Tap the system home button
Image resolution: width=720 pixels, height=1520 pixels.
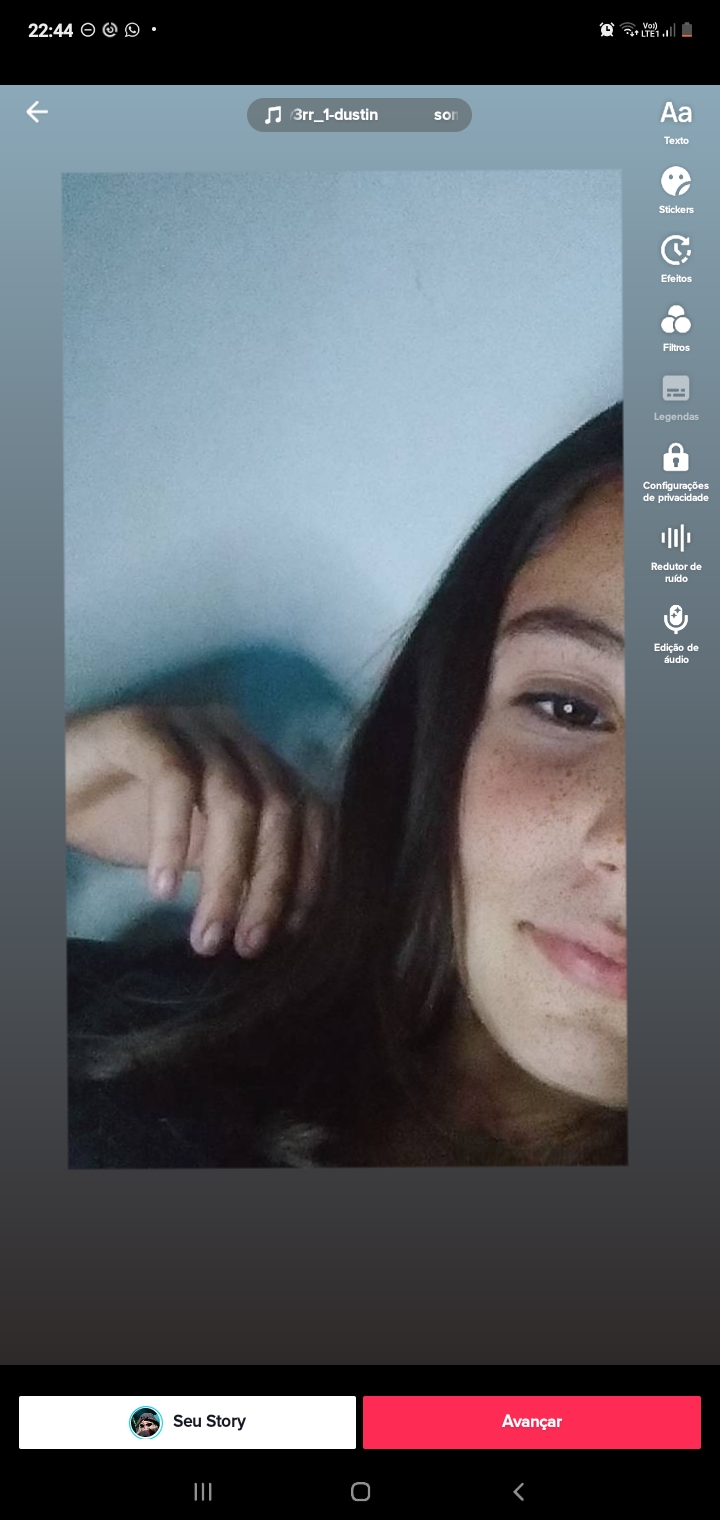[x=360, y=1492]
